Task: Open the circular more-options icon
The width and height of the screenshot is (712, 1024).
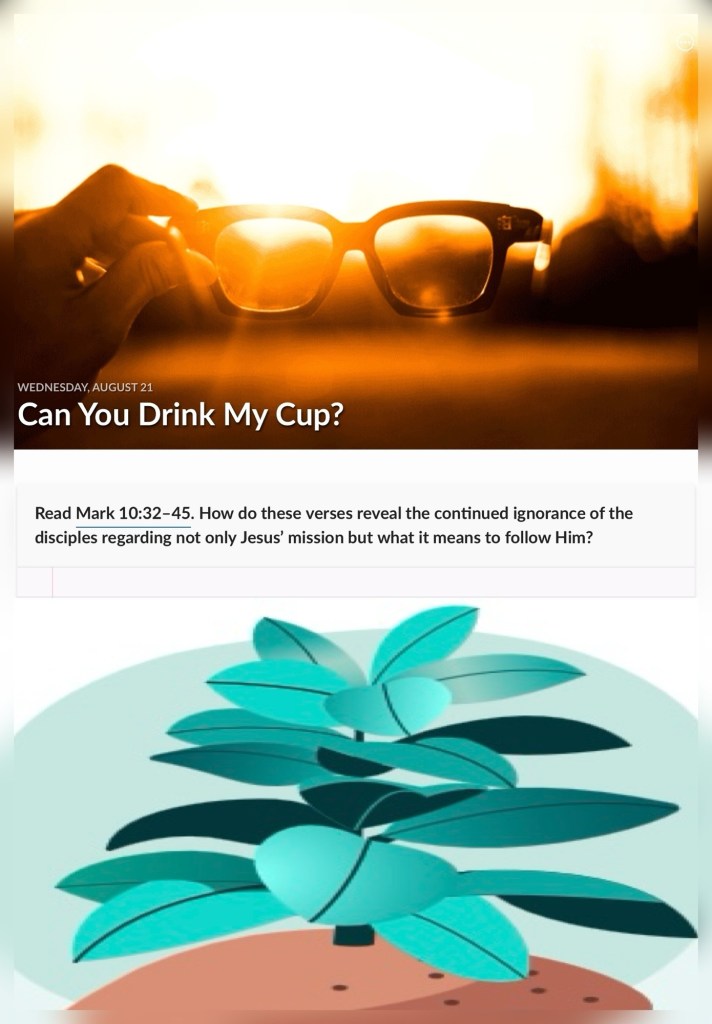Action: click(x=684, y=43)
